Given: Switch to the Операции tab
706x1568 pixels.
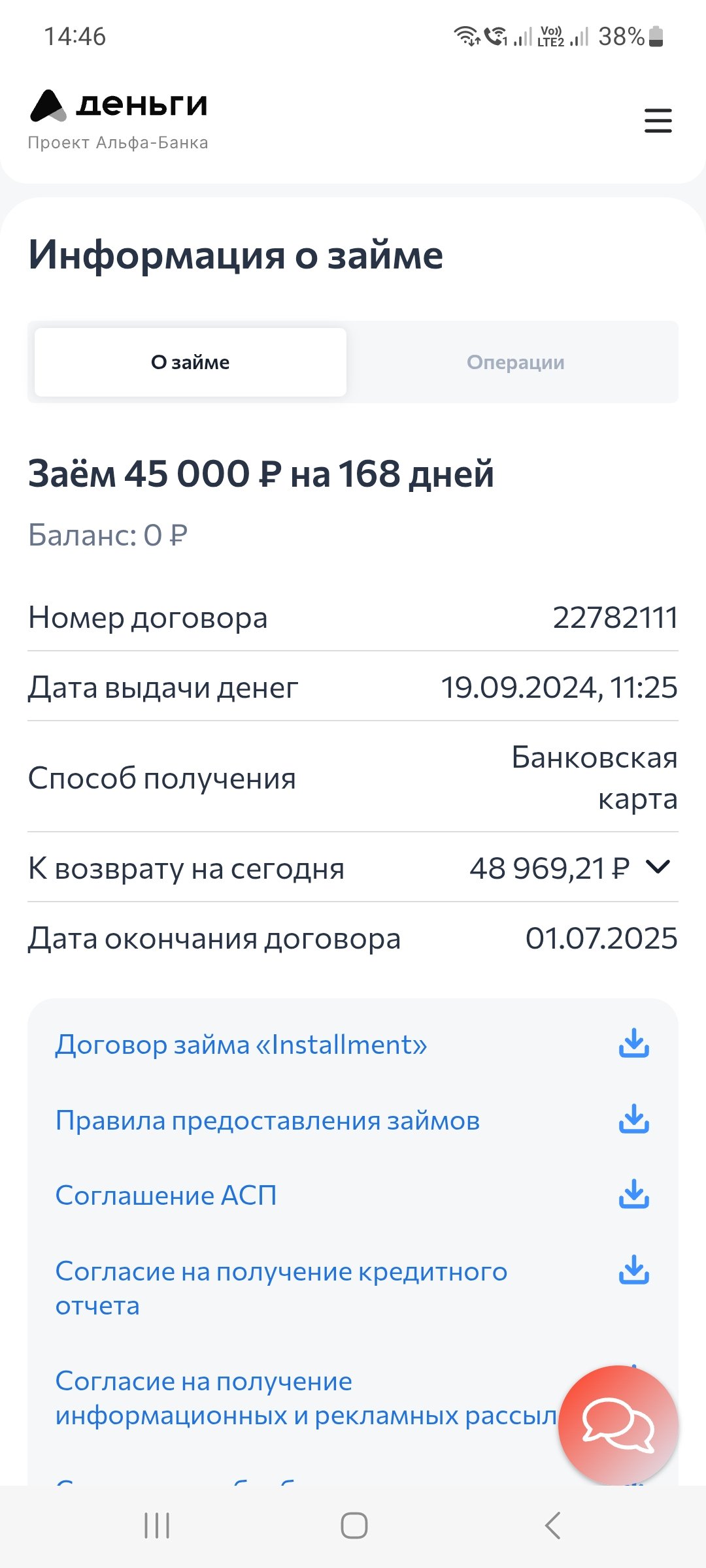Looking at the screenshot, I should point(515,362).
